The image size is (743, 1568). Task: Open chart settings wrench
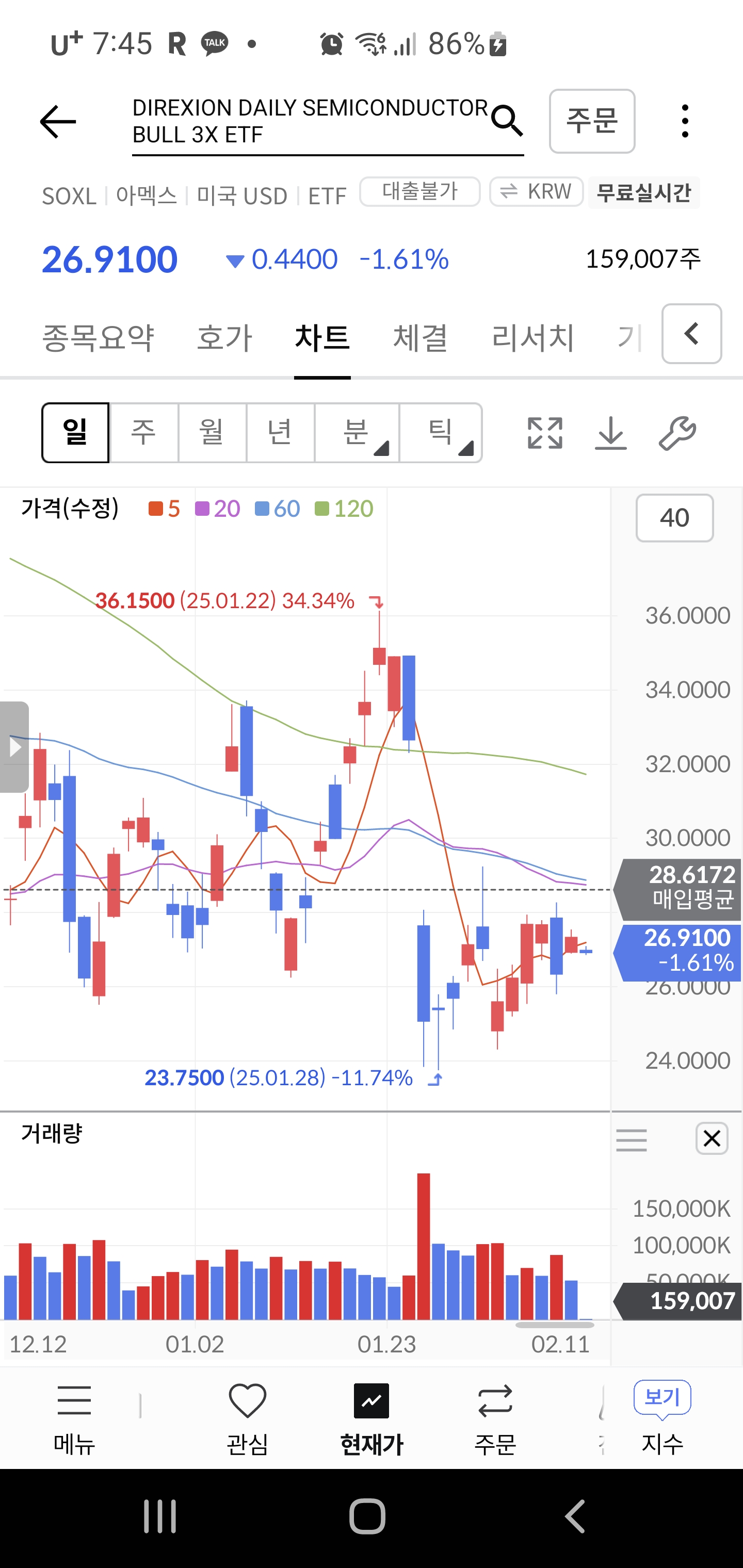pyautogui.click(x=677, y=433)
